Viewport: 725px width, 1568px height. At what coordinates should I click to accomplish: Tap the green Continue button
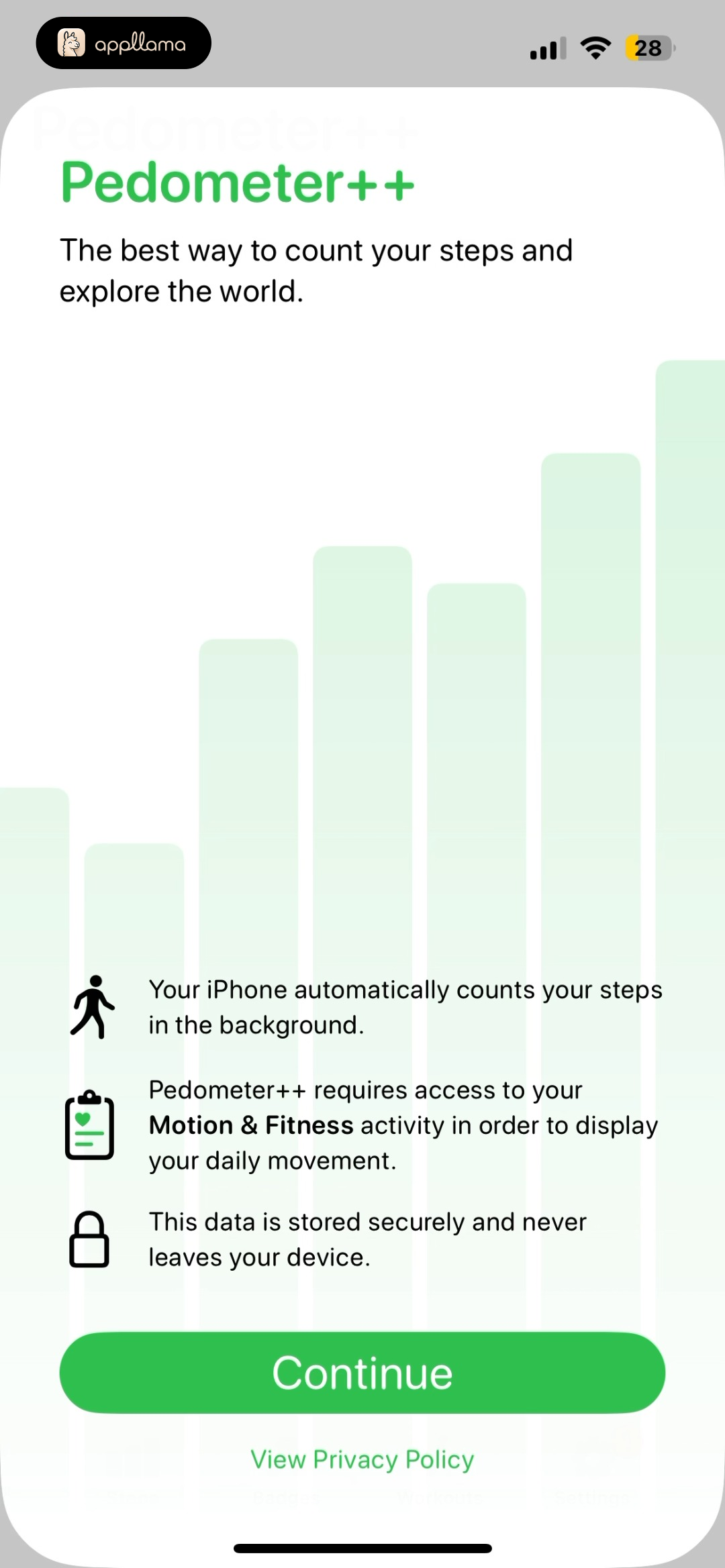coord(362,1373)
